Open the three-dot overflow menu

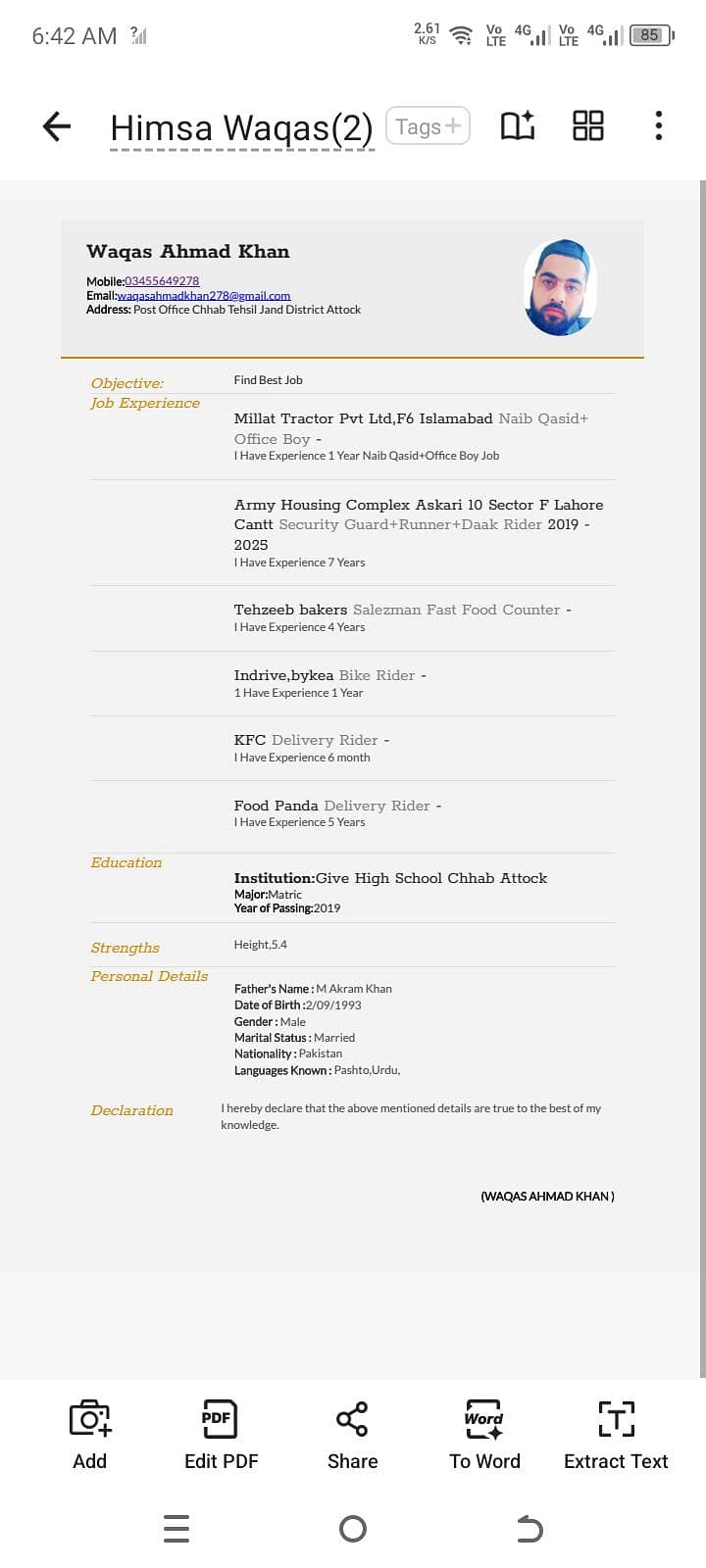click(658, 126)
